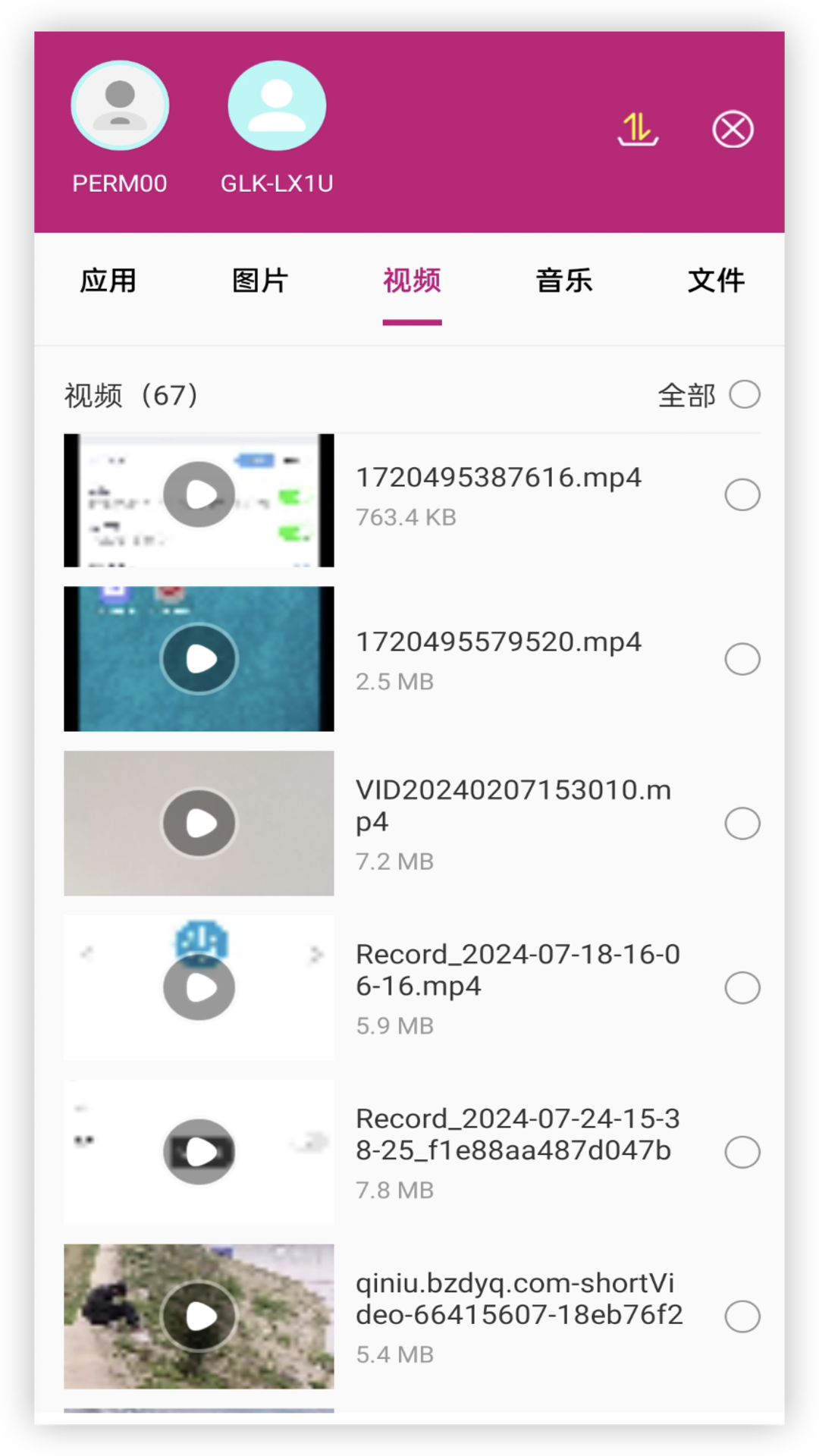Select the GLK-LX1U device avatar
Viewport: 819px width, 1456px height.
[277, 105]
